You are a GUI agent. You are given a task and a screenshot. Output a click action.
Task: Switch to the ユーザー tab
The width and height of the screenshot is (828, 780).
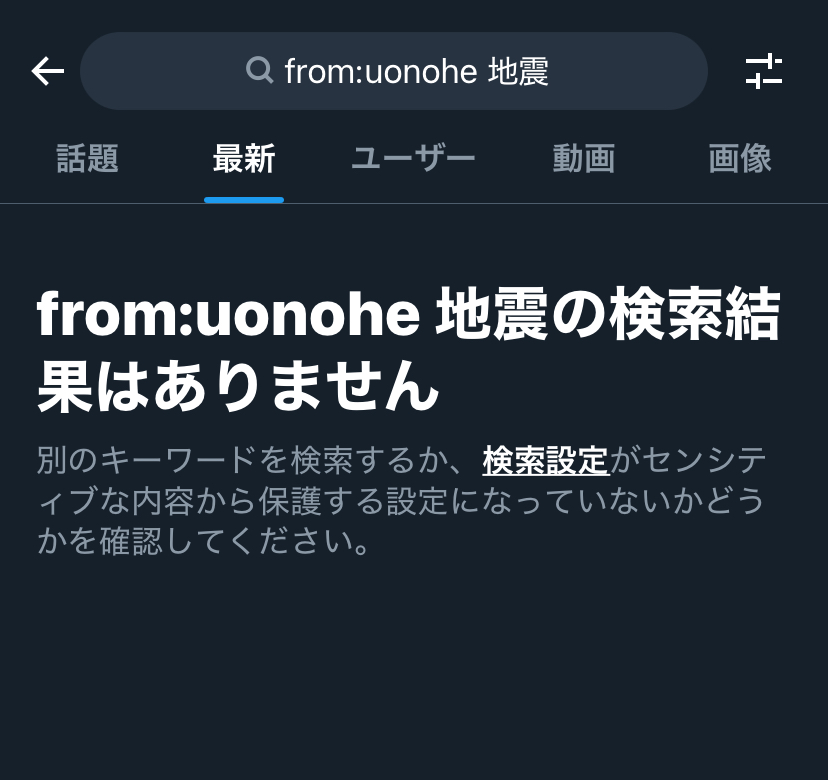413,158
